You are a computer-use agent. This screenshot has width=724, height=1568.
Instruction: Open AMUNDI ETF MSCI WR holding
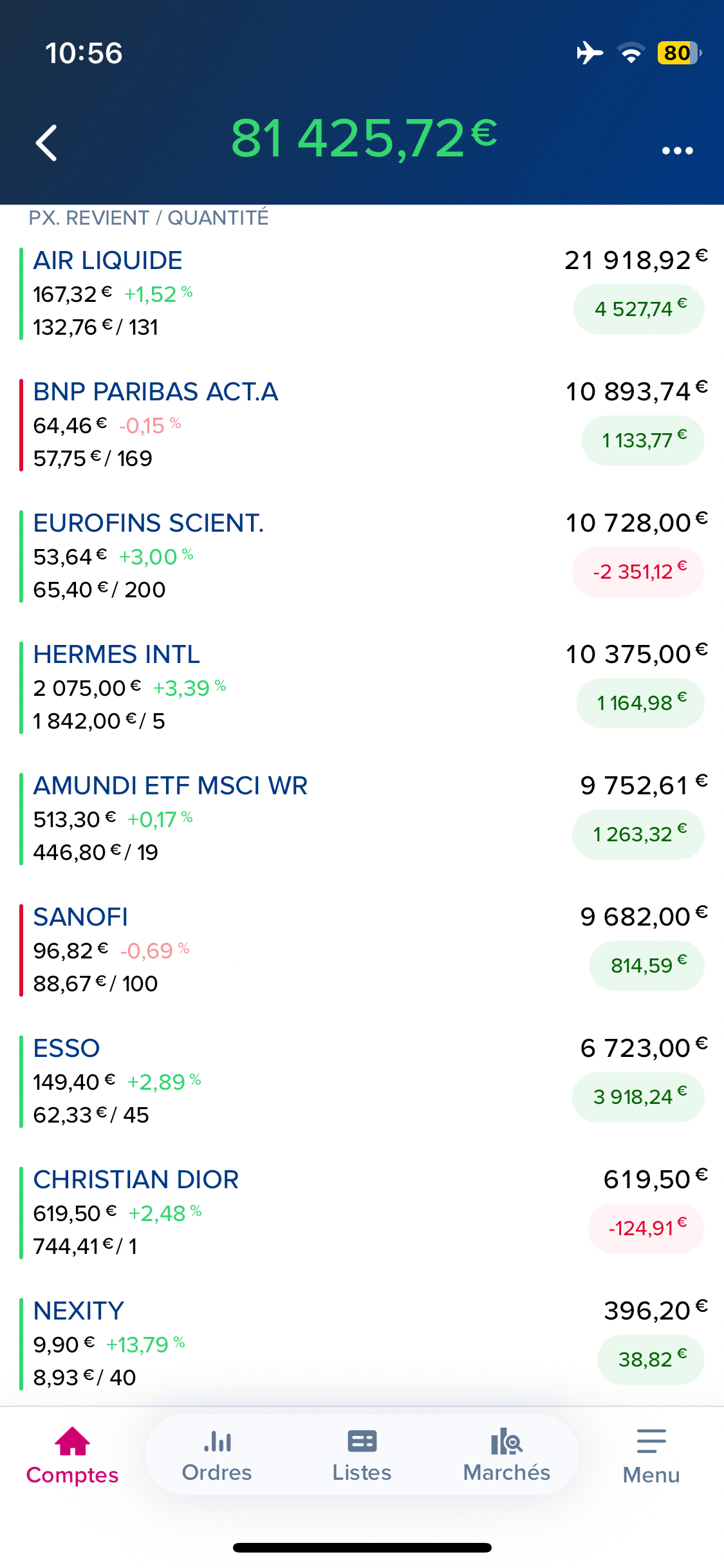point(362,819)
